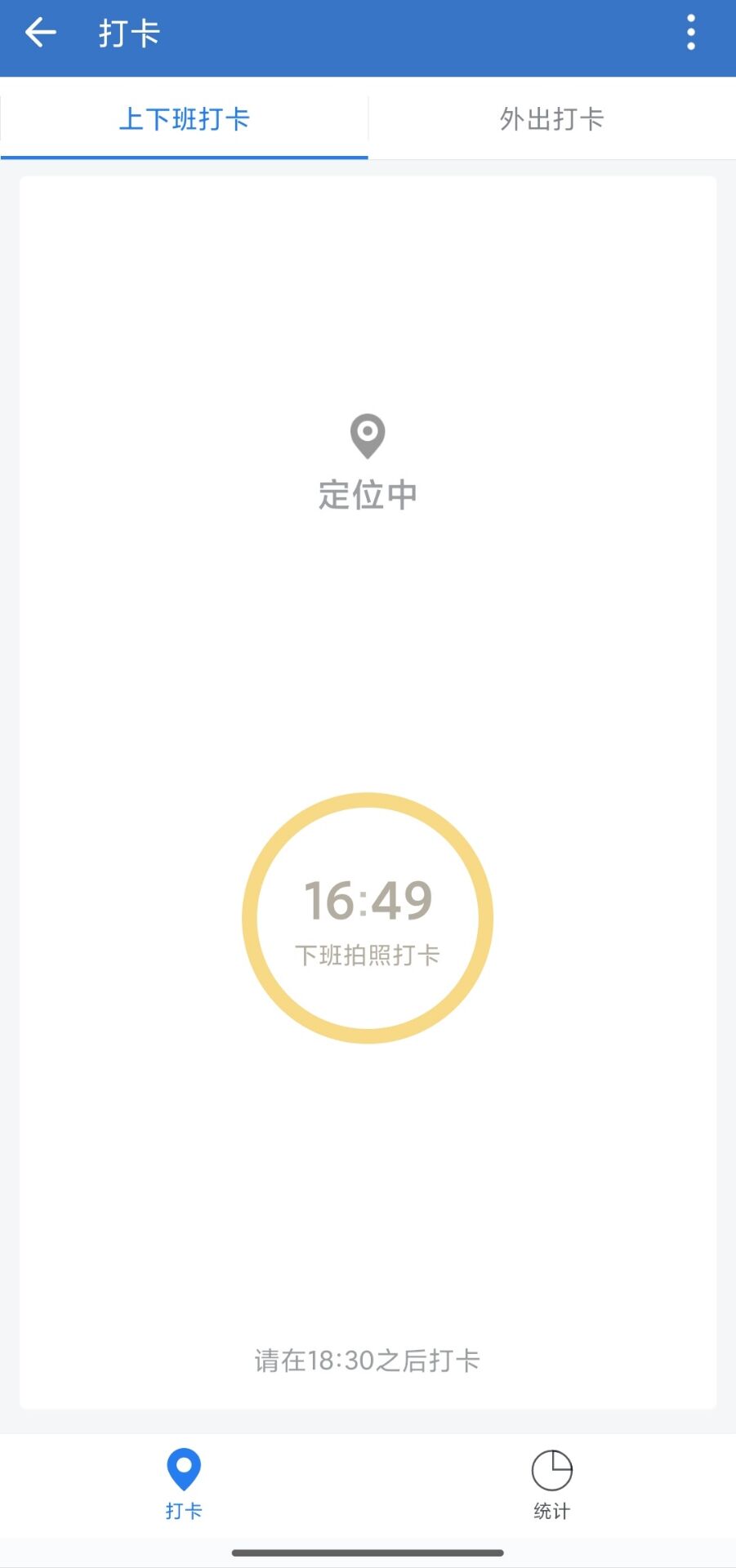This screenshot has height=1568, width=736.
Task: Tap the yellow 下班拍照打卡 circle button
Action: click(x=368, y=916)
